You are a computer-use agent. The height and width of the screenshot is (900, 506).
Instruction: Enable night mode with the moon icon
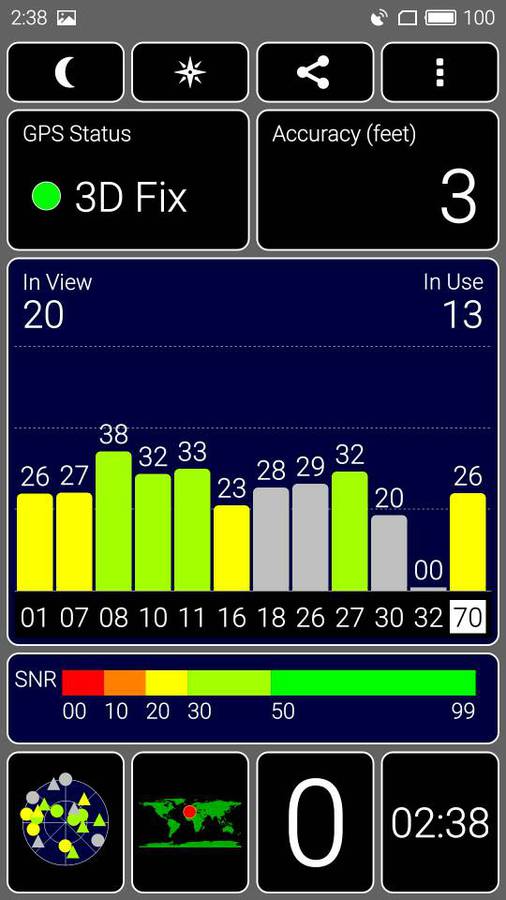click(x=65, y=72)
